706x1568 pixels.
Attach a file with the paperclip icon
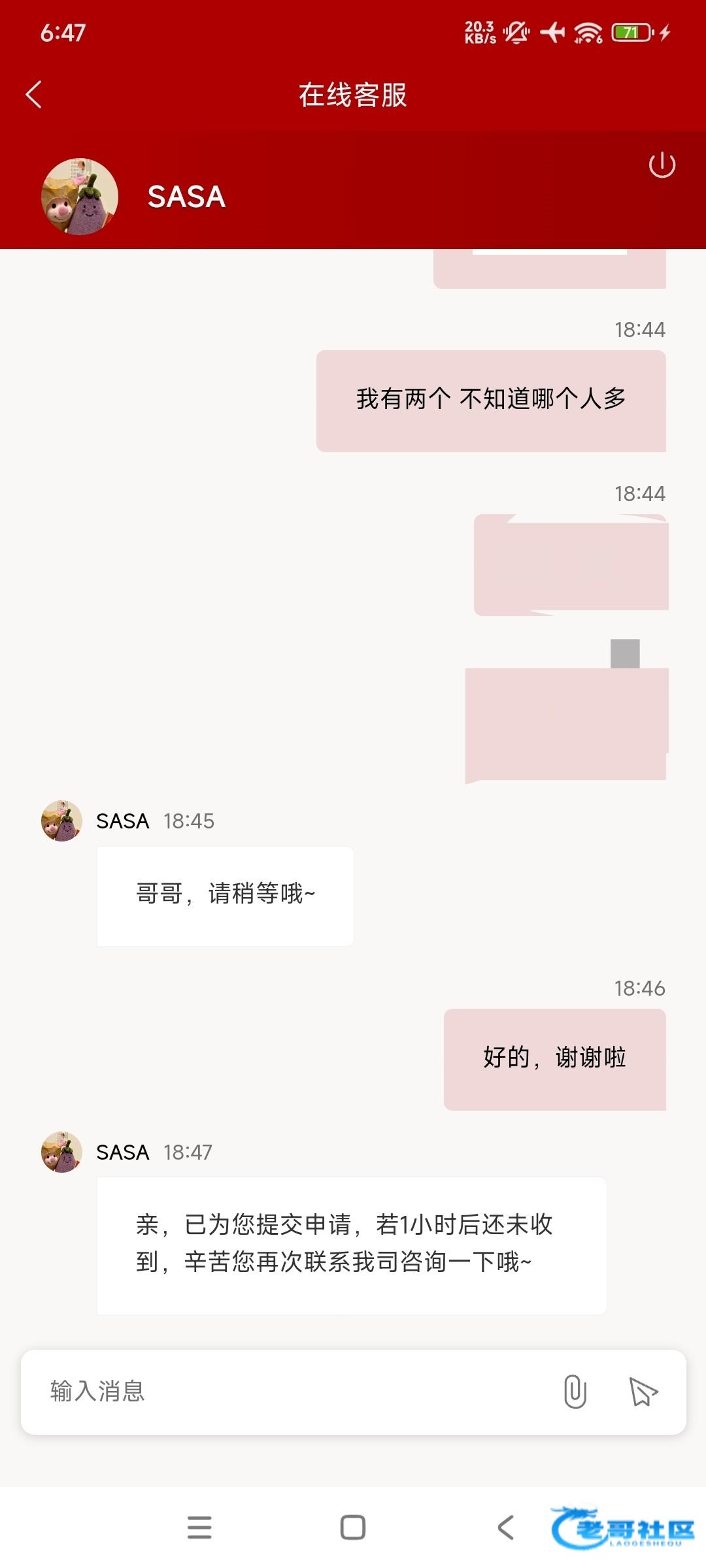click(x=575, y=1391)
